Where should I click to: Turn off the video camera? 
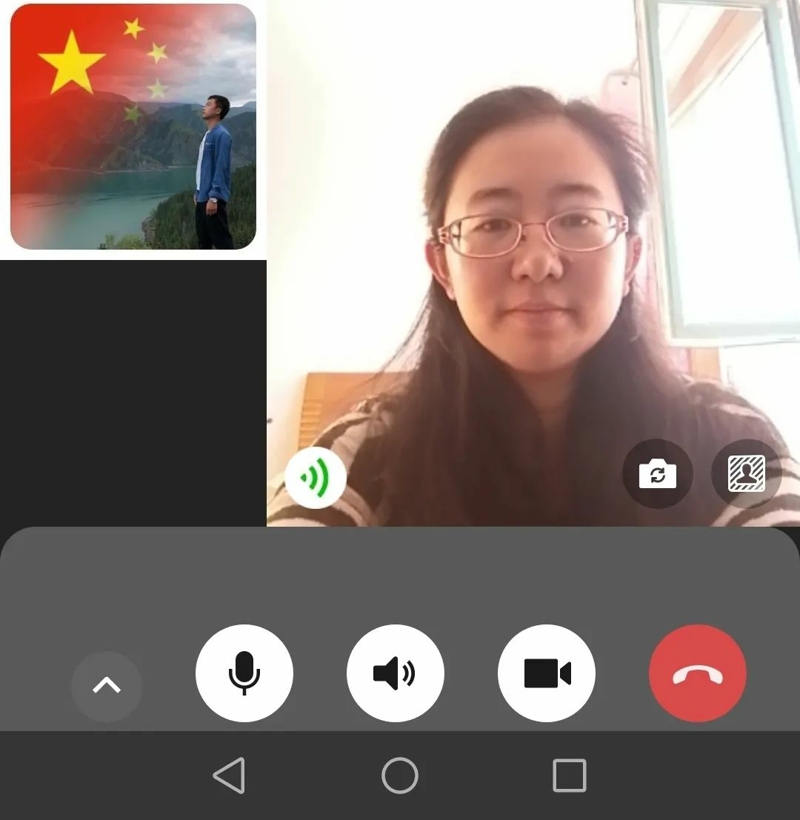pos(546,673)
